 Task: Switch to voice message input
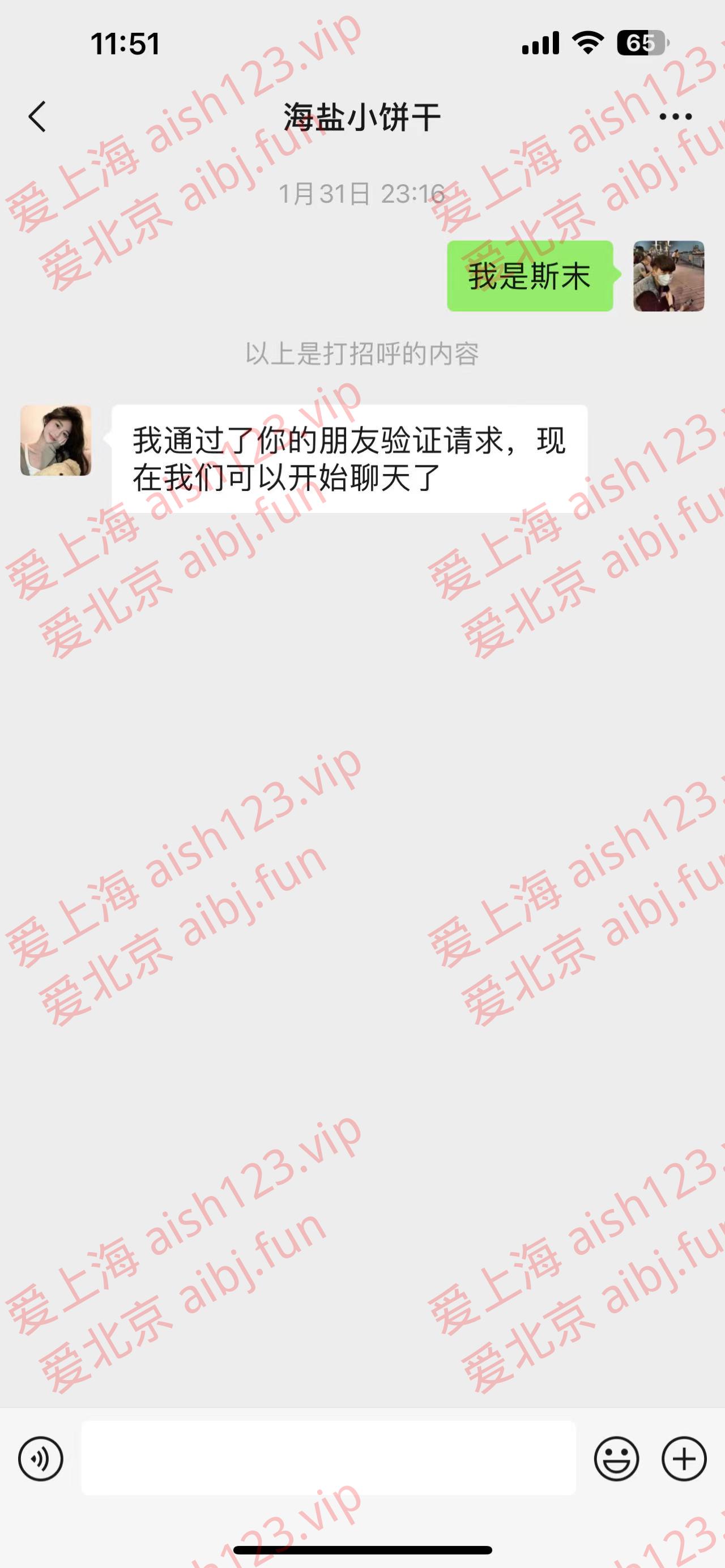coord(41,1459)
